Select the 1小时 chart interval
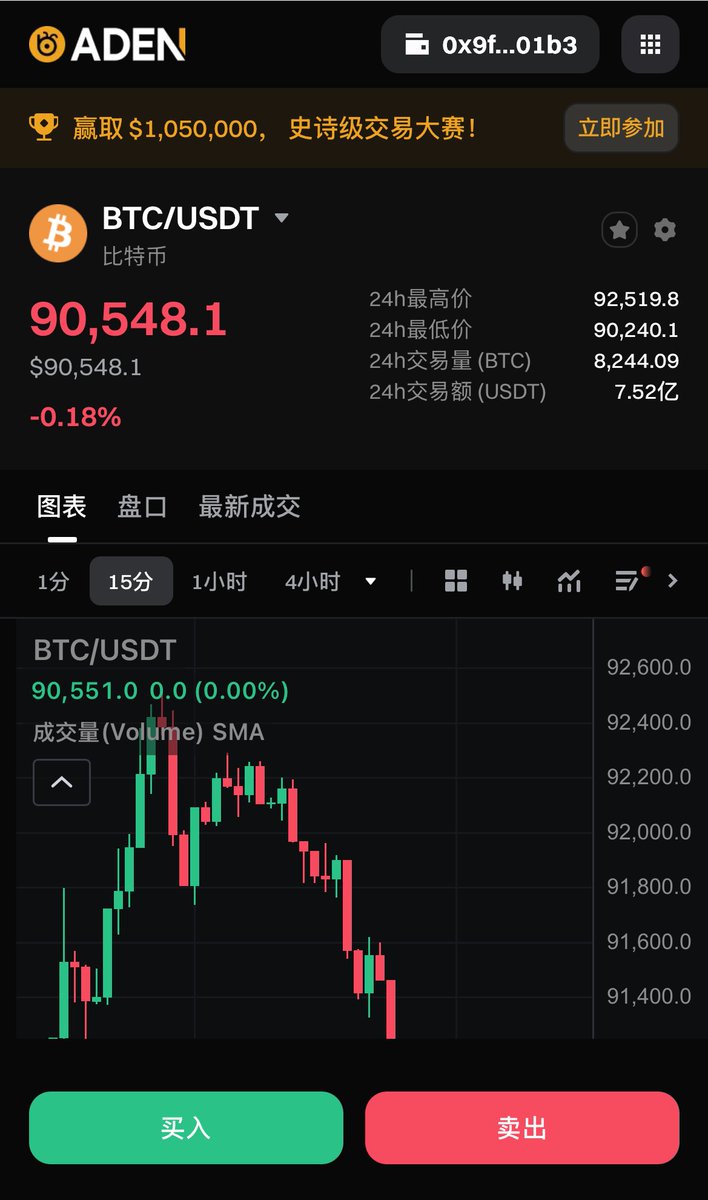Image resolution: width=708 pixels, height=1200 pixels. [x=219, y=581]
